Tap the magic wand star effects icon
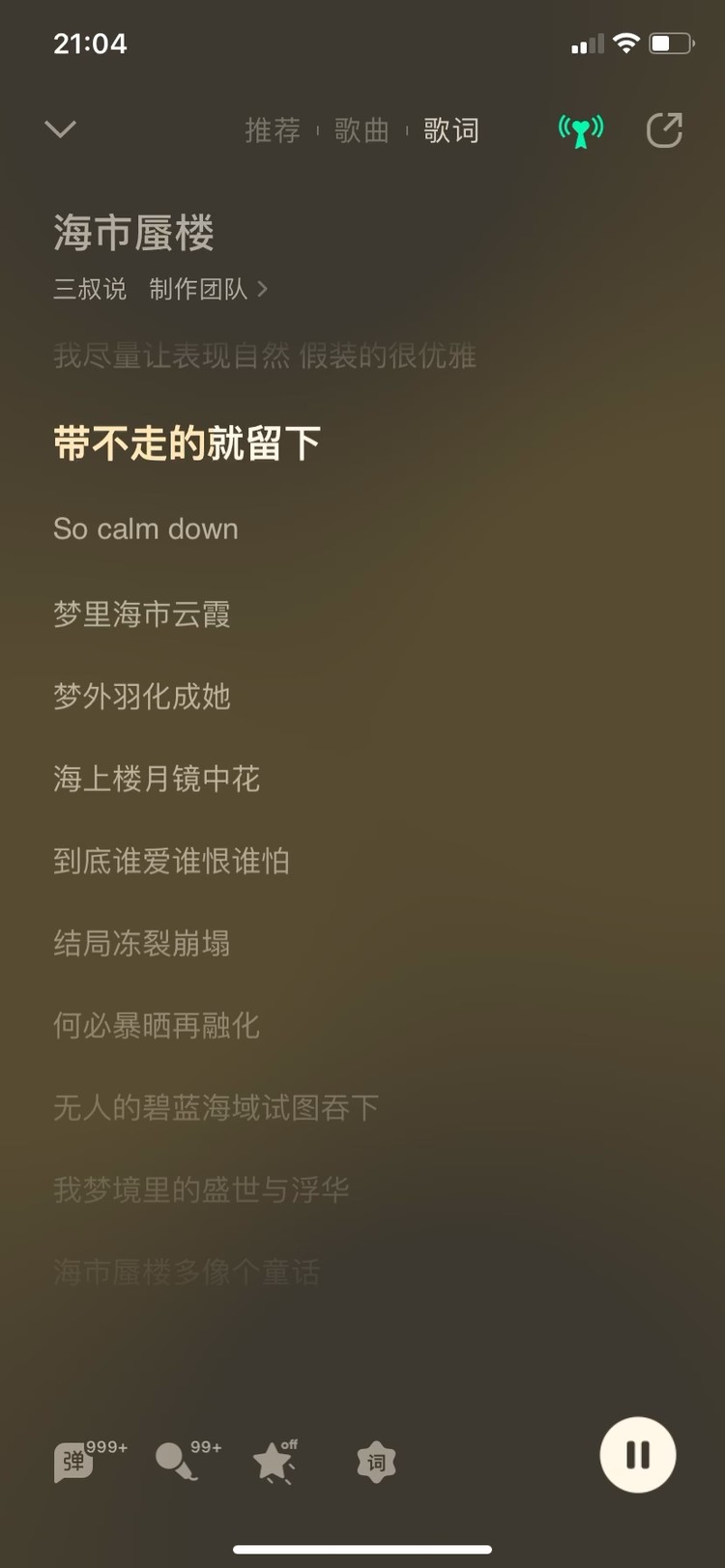725x1568 pixels. [274, 1464]
